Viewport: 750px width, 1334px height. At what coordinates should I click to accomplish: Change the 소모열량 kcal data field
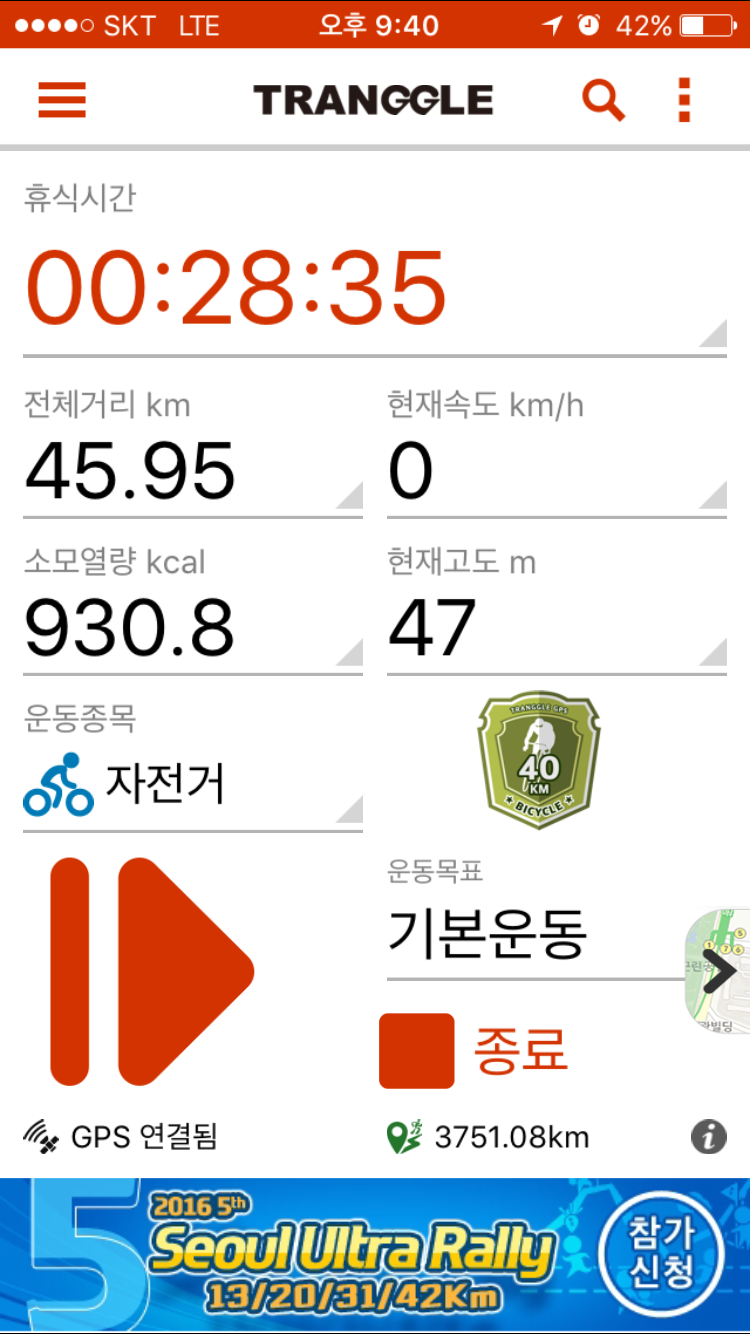click(x=192, y=627)
